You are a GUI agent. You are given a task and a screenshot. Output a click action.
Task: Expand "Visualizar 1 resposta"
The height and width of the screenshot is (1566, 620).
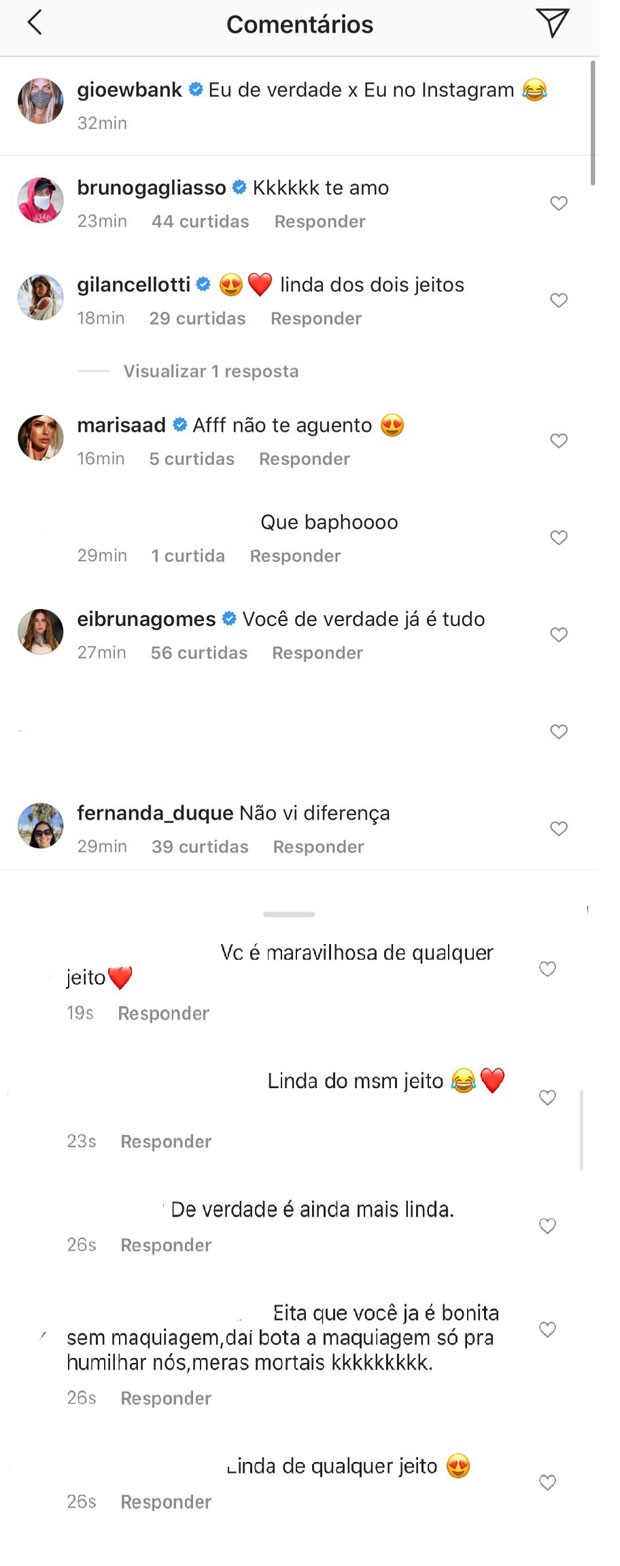pyautogui.click(x=210, y=371)
